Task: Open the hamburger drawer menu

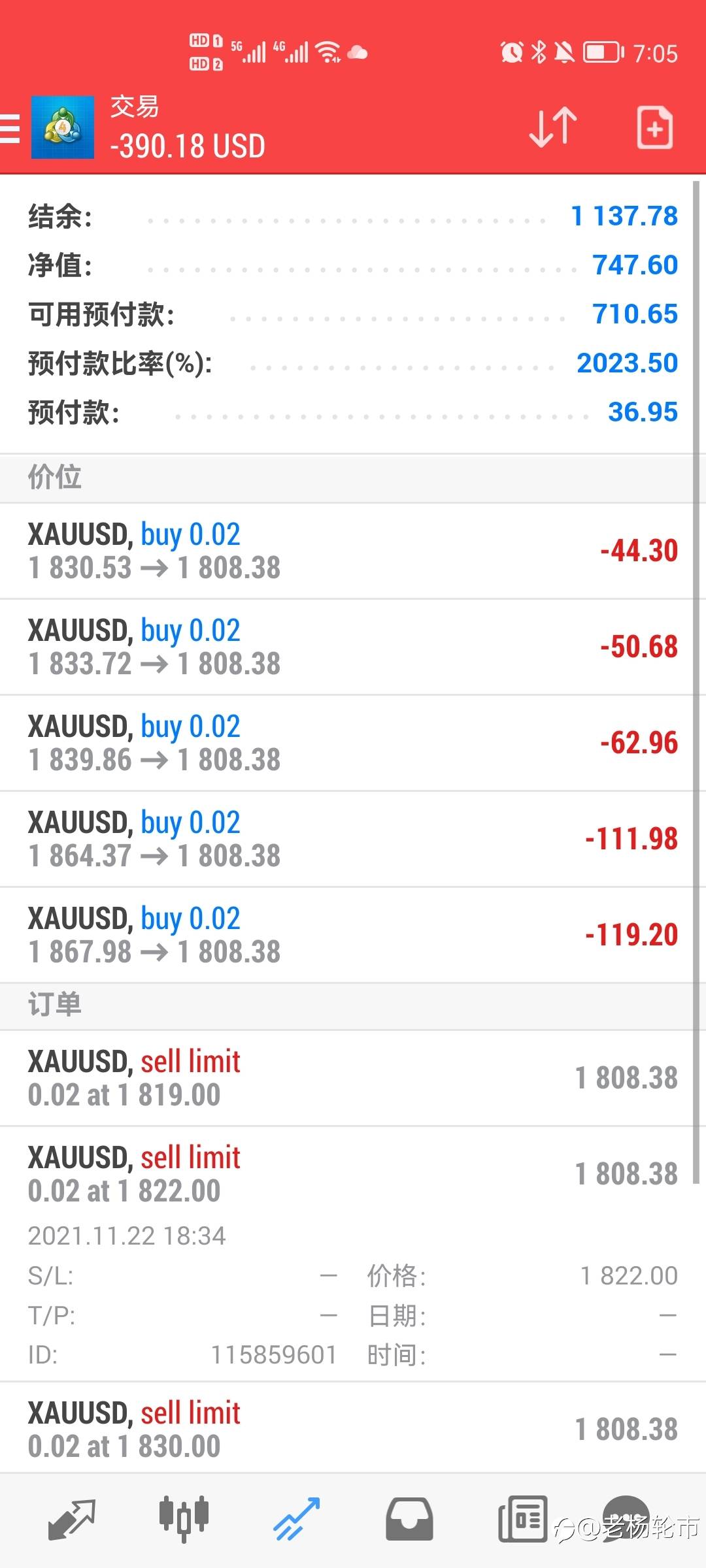Action: tap(10, 128)
